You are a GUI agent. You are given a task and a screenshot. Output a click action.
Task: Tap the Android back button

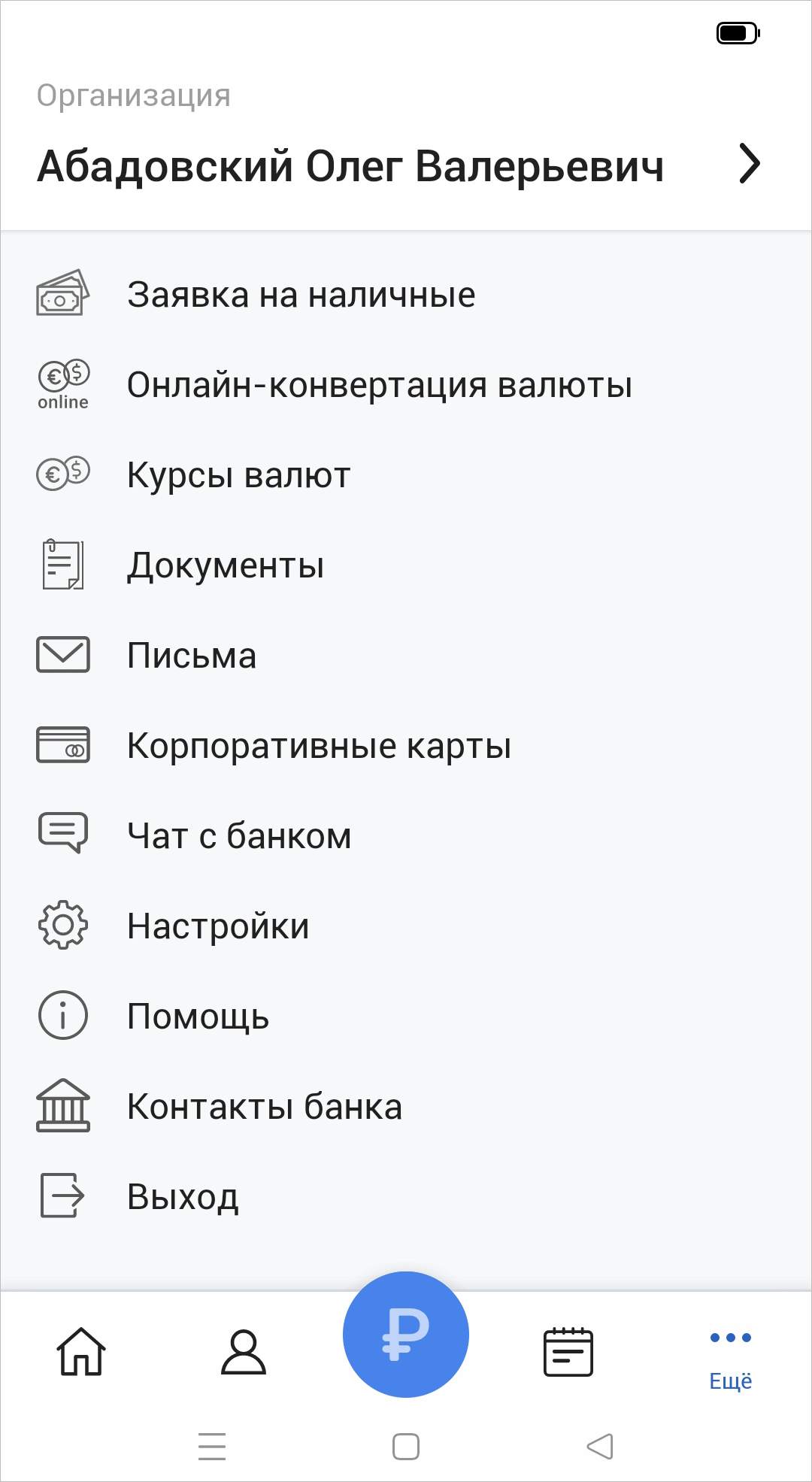(599, 1447)
